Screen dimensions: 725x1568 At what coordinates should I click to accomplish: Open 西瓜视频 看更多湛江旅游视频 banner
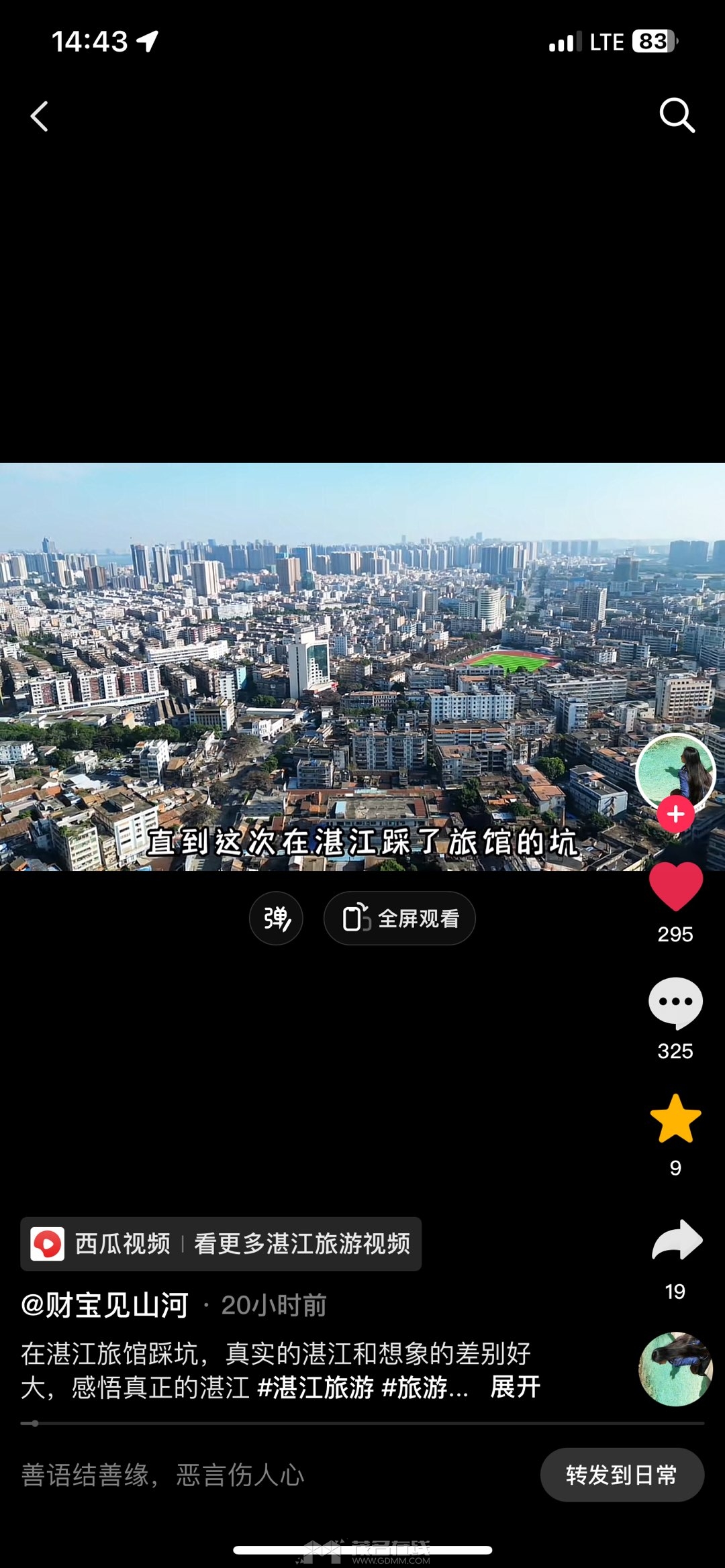pos(221,1243)
